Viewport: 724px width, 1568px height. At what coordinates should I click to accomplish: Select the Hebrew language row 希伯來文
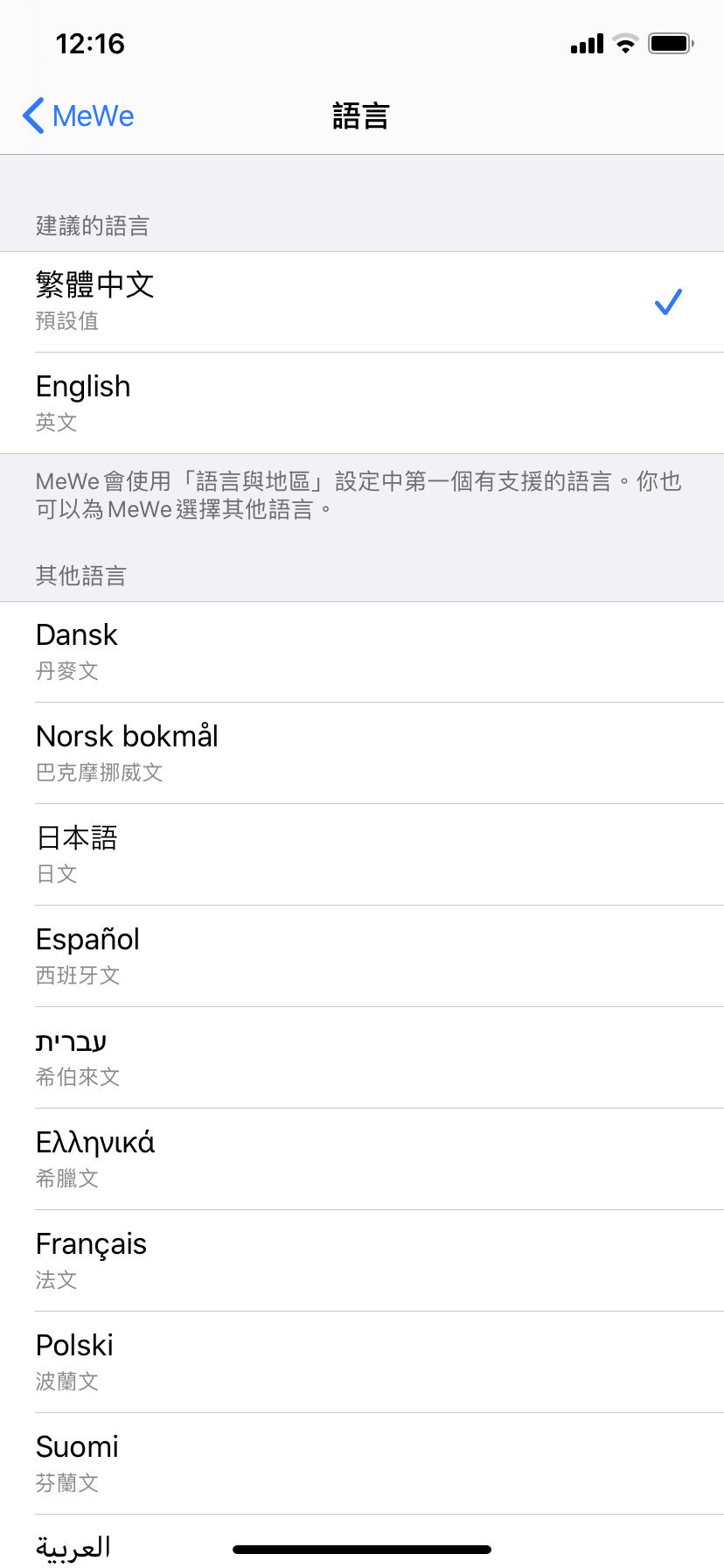[362, 1058]
